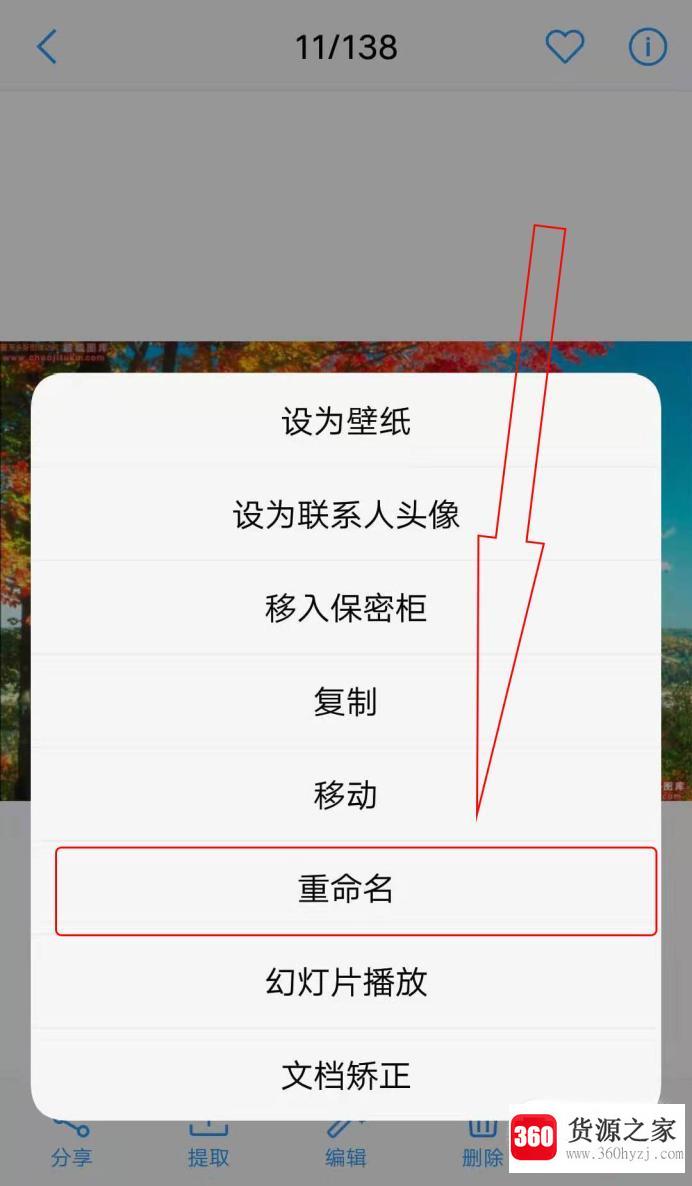Open 文档矫正 document correction
Viewport: 692px width, 1186px height.
[346, 1075]
